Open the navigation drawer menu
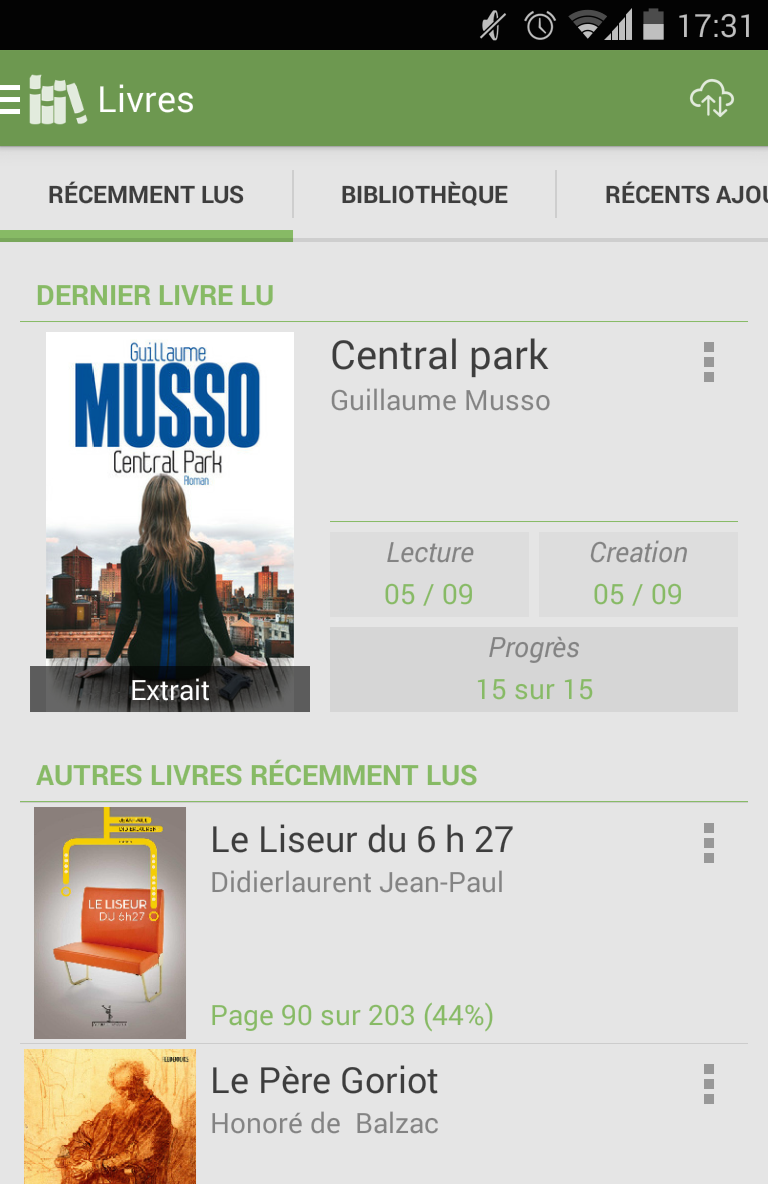 [12, 100]
